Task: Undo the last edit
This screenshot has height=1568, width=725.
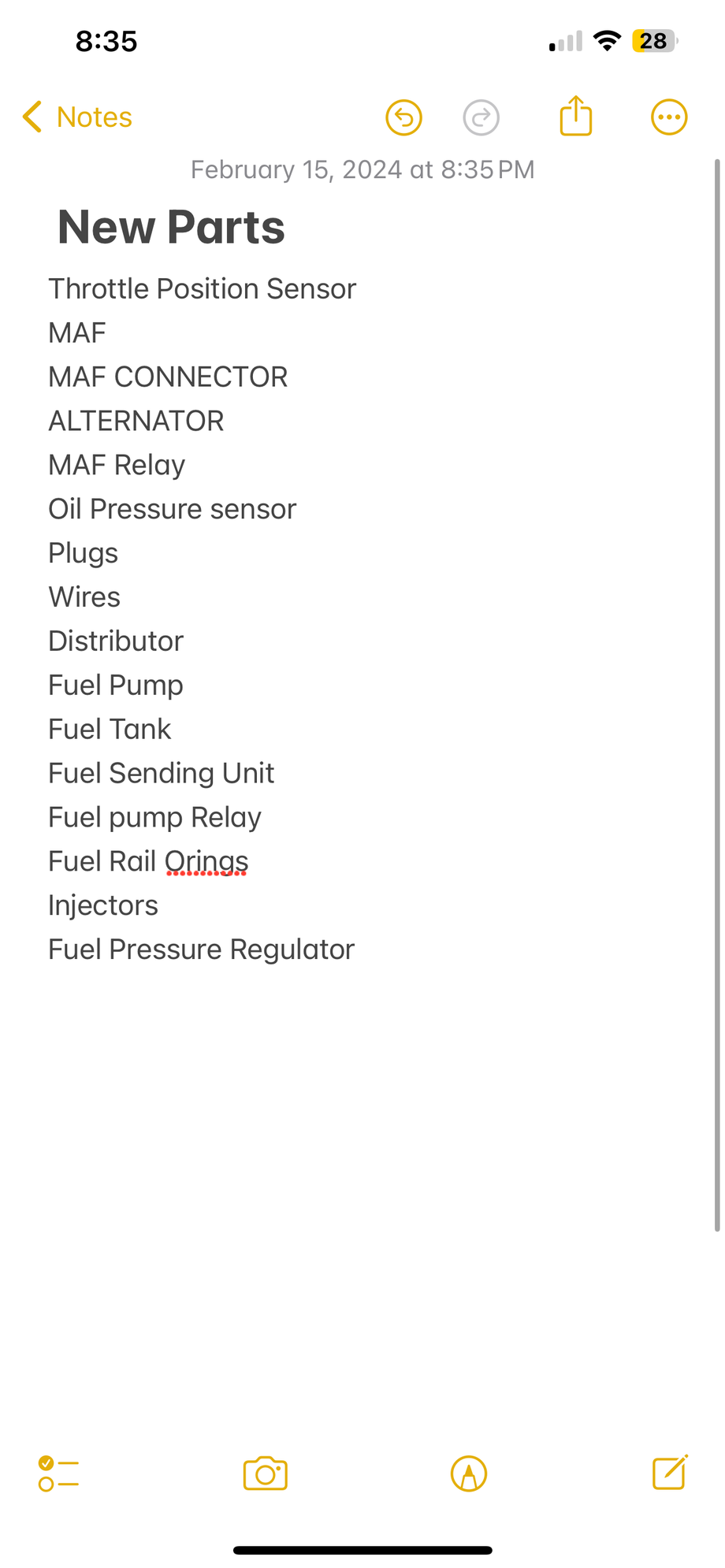Action: click(403, 118)
